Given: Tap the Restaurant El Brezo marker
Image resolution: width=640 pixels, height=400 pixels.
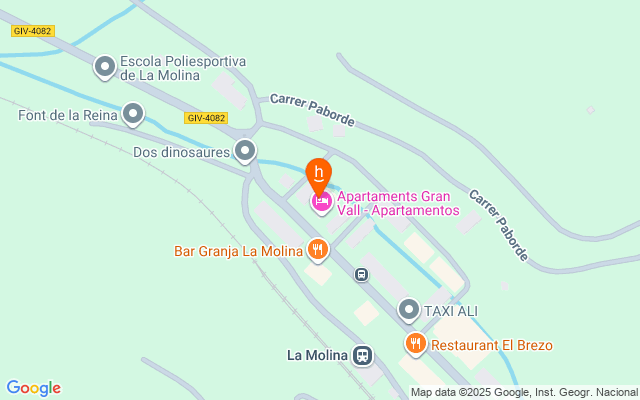Looking at the screenshot, I should click(416, 345).
